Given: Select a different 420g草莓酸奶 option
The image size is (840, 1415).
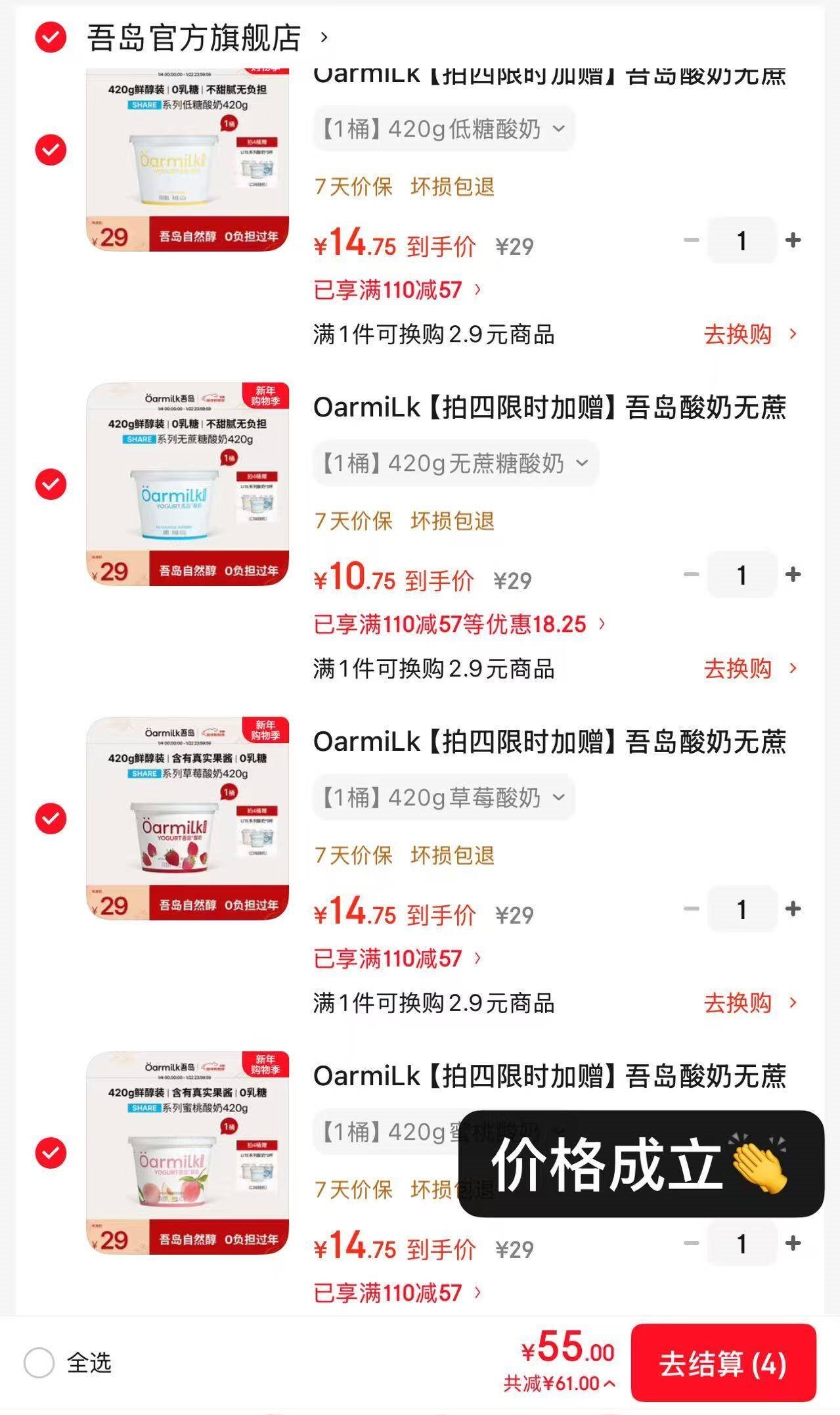Looking at the screenshot, I should pyautogui.click(x=444, y=797).
